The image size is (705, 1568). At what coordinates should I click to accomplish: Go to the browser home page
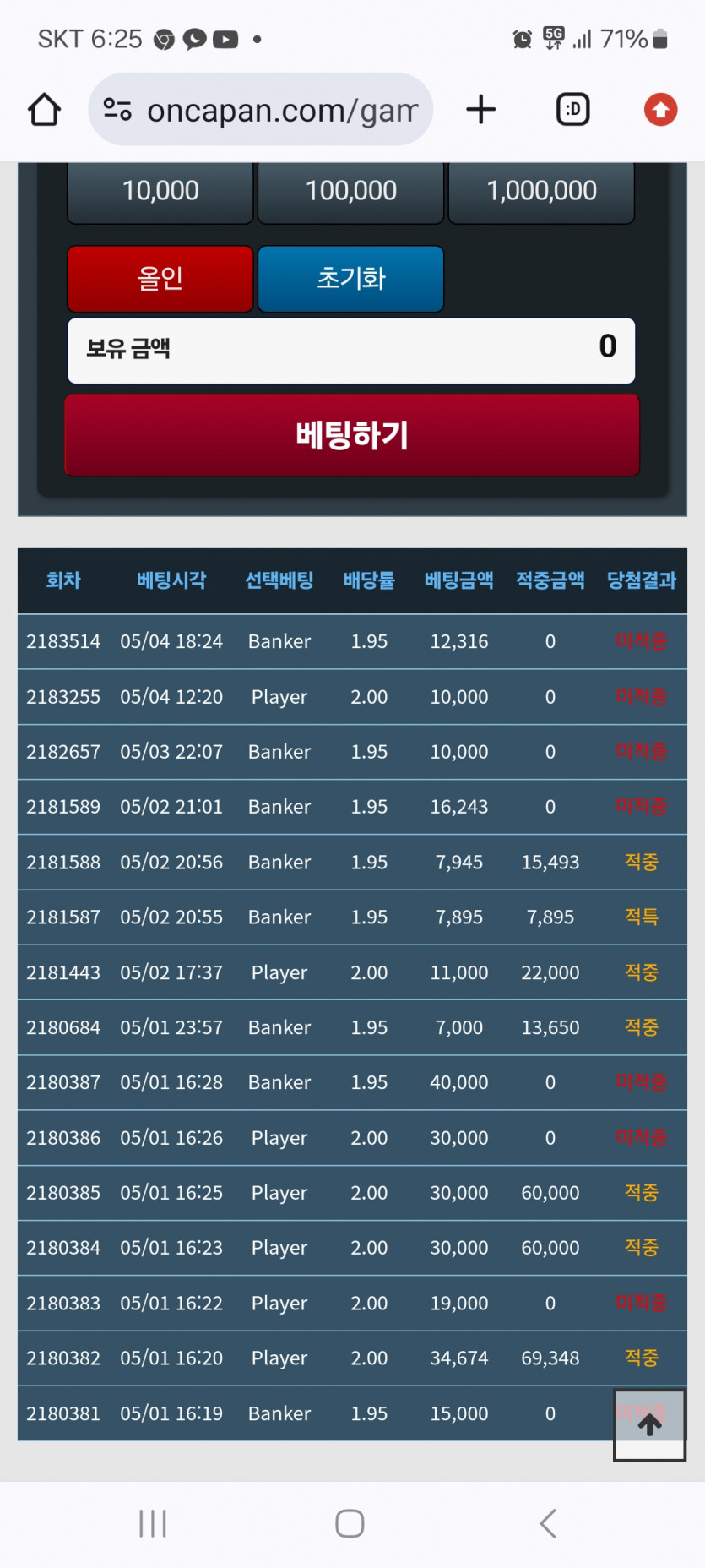click(44, 110)
